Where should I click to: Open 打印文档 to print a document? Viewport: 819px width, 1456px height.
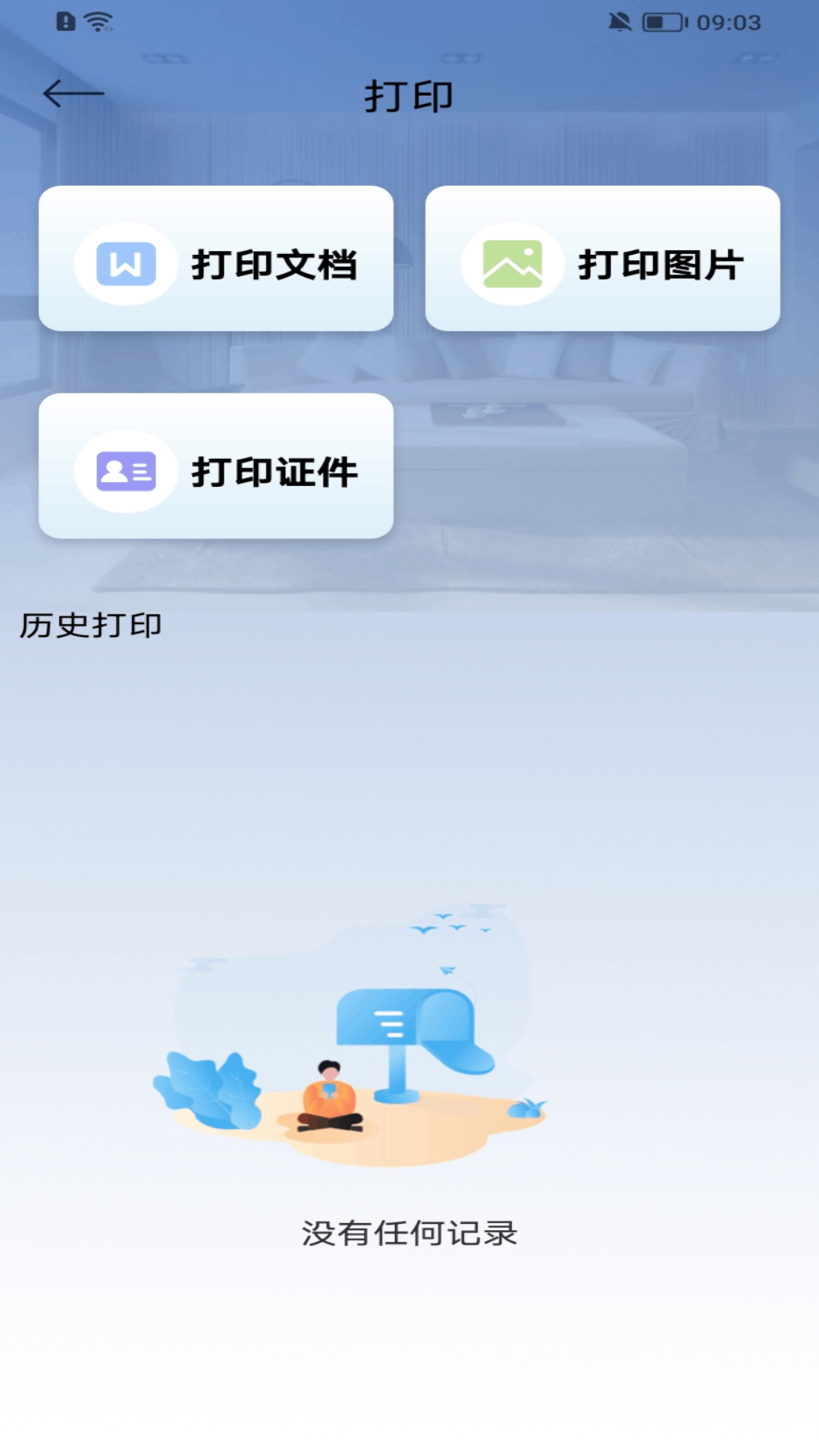click(x=216, y=259)
